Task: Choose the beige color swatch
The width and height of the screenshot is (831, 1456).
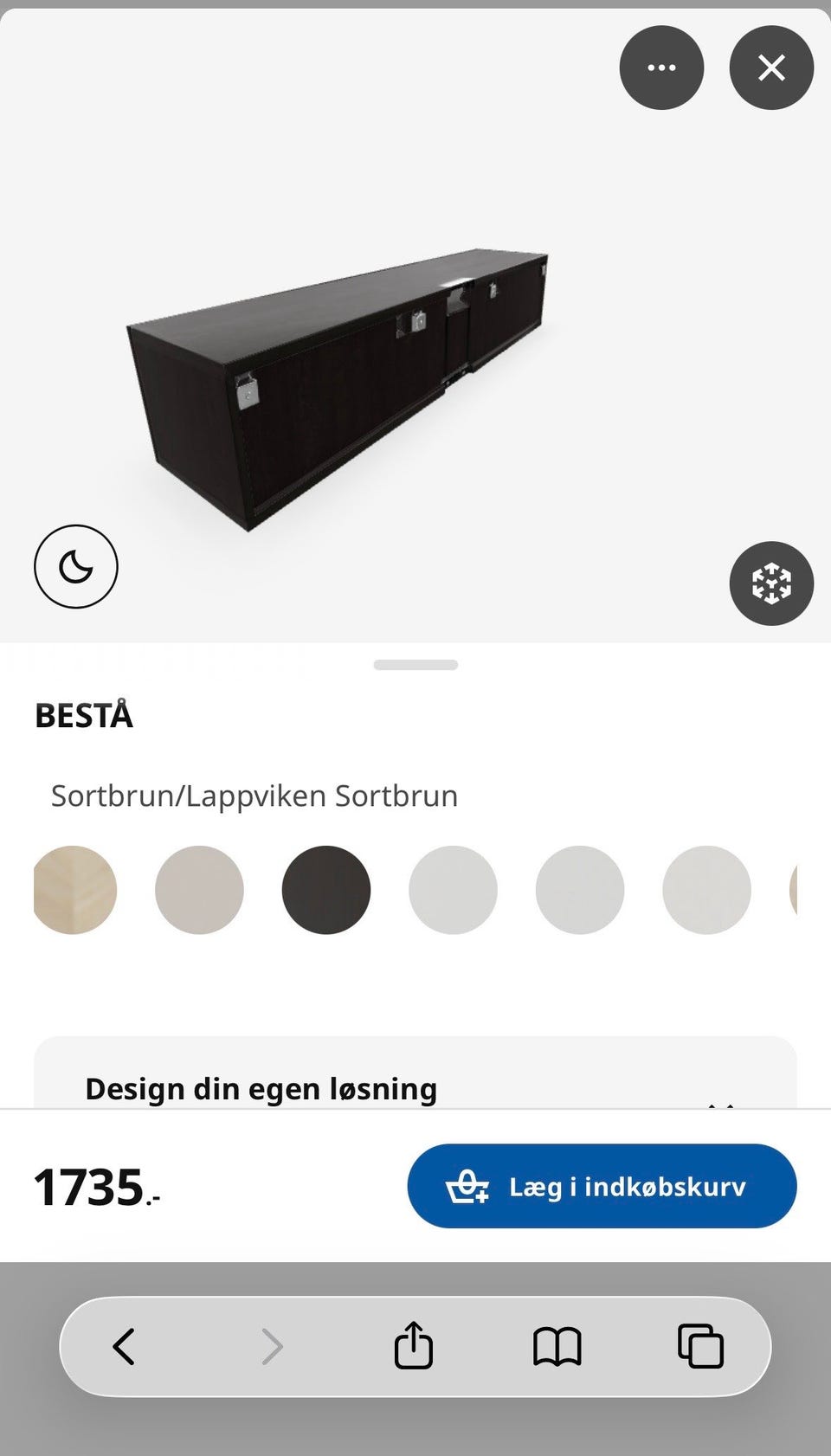Action: click(x=199, y=890)
